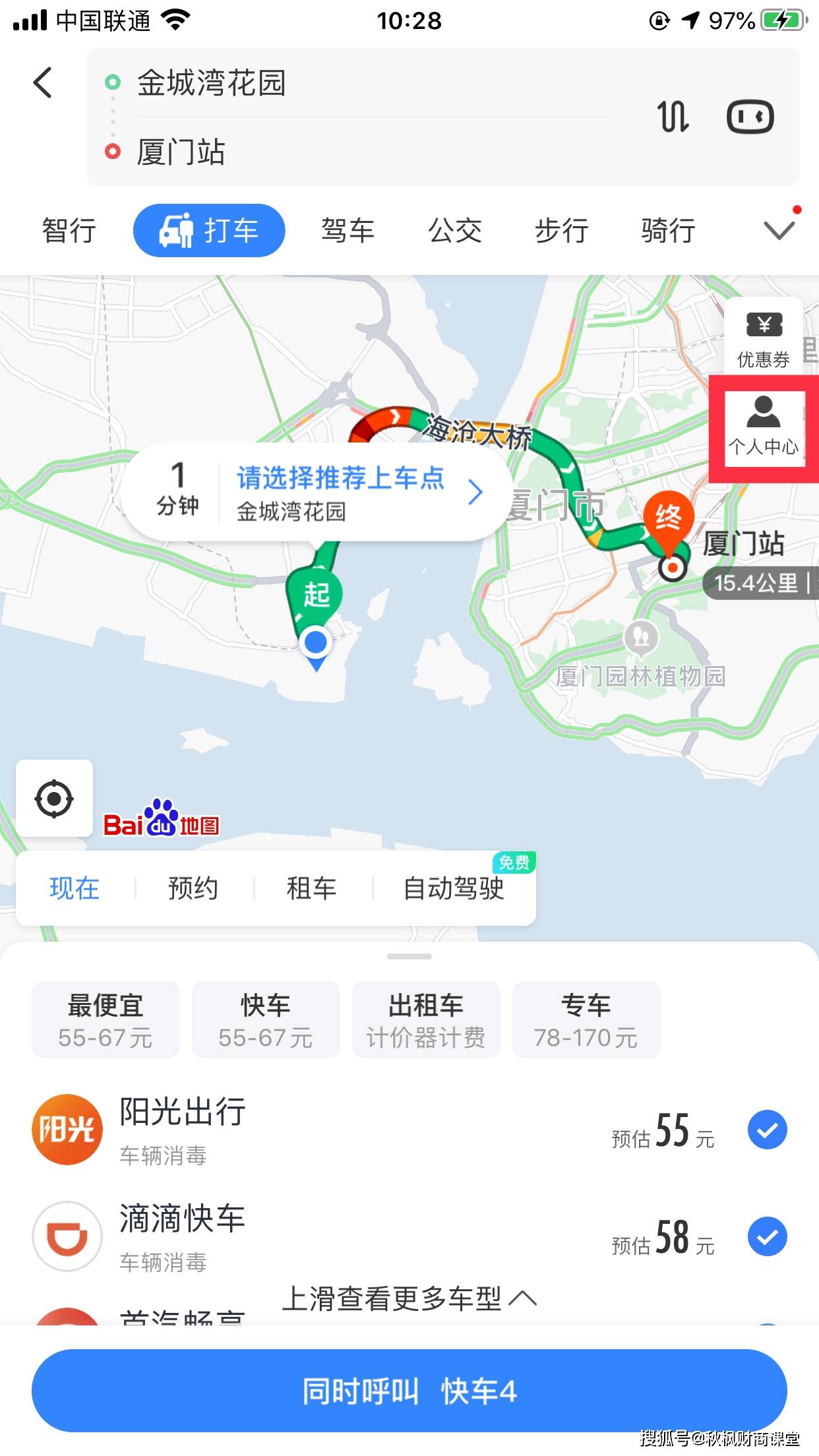
Task: Expand more travel modes dropdown arrow
Action: pos(779,231)
